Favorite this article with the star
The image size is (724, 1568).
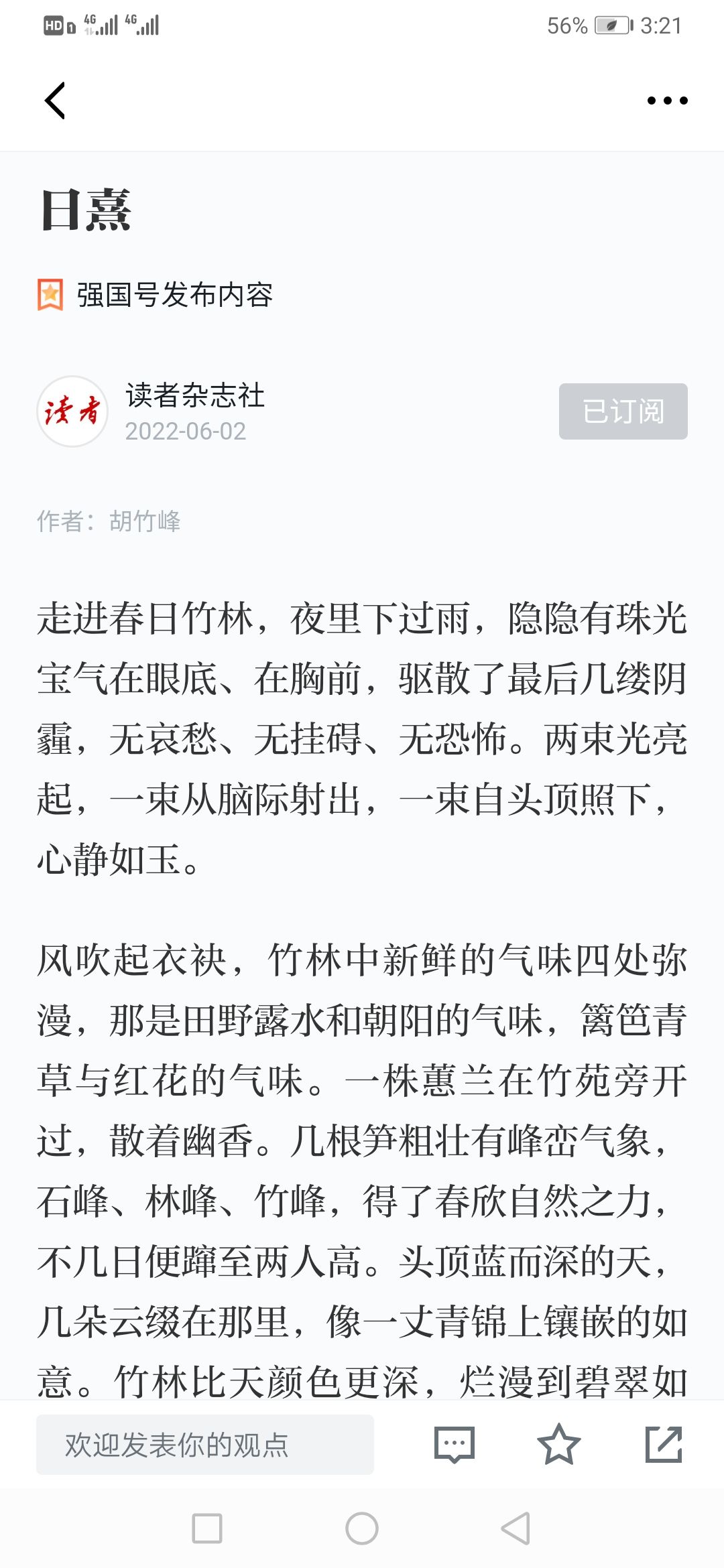[x=559, y=1445]
